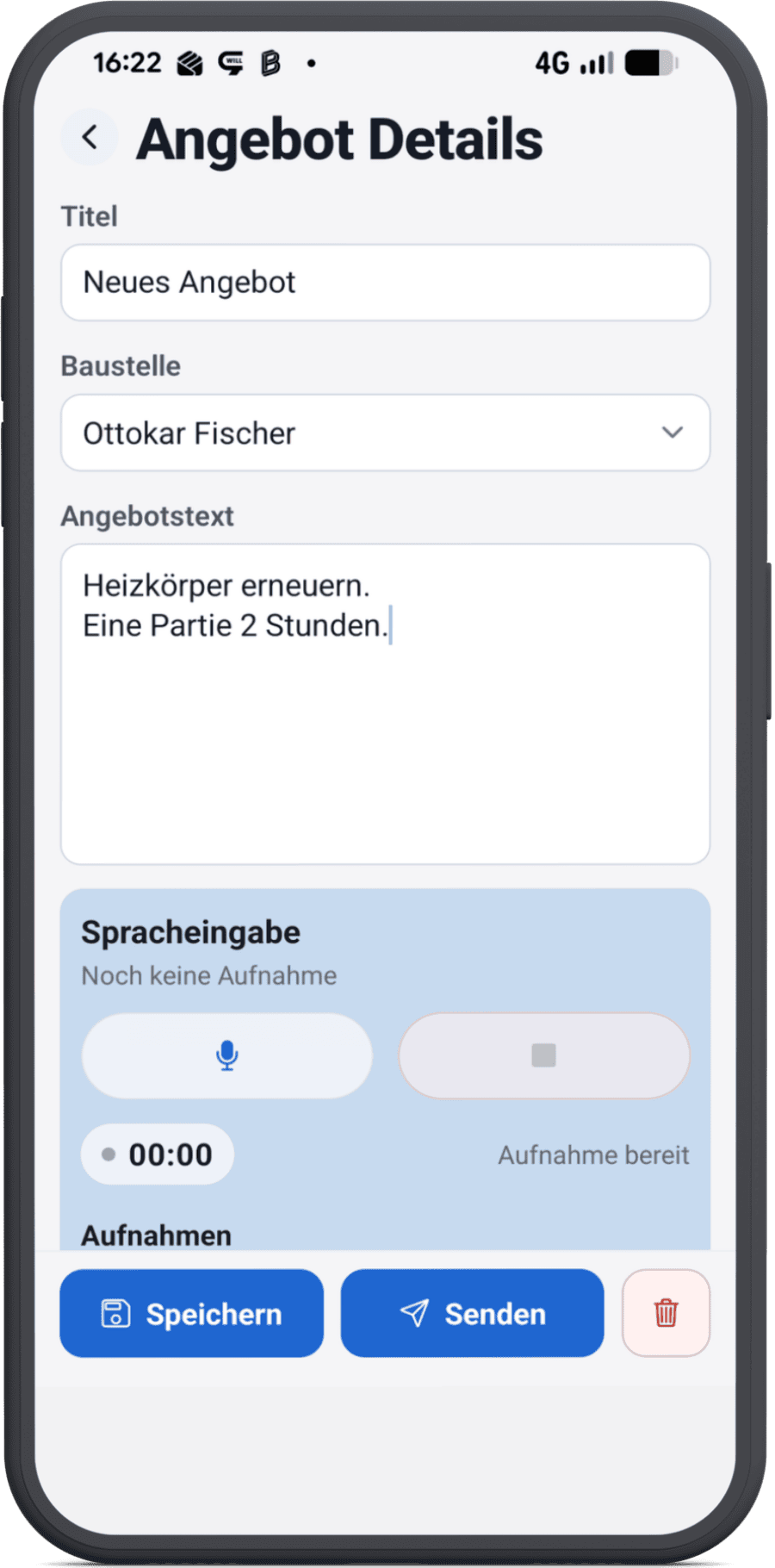
Task: Click inside the Titel field showing Neues Angebot
Action: click(385, 283)
